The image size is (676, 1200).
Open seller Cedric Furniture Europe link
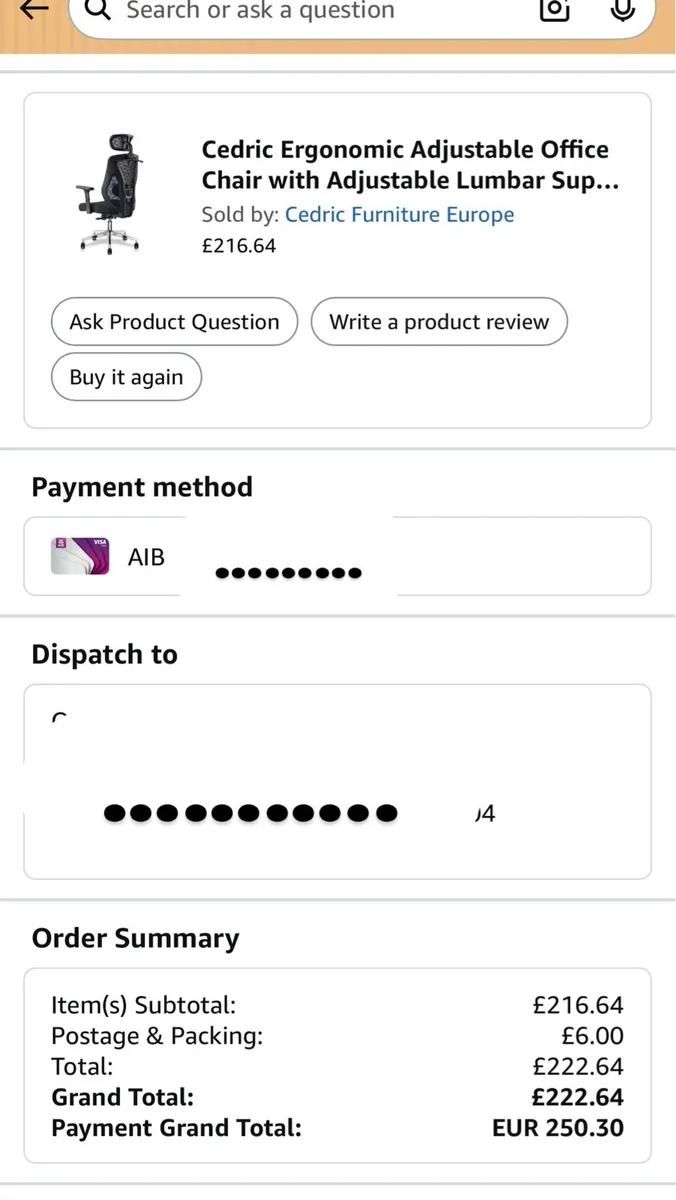click(x=399, y=215)
